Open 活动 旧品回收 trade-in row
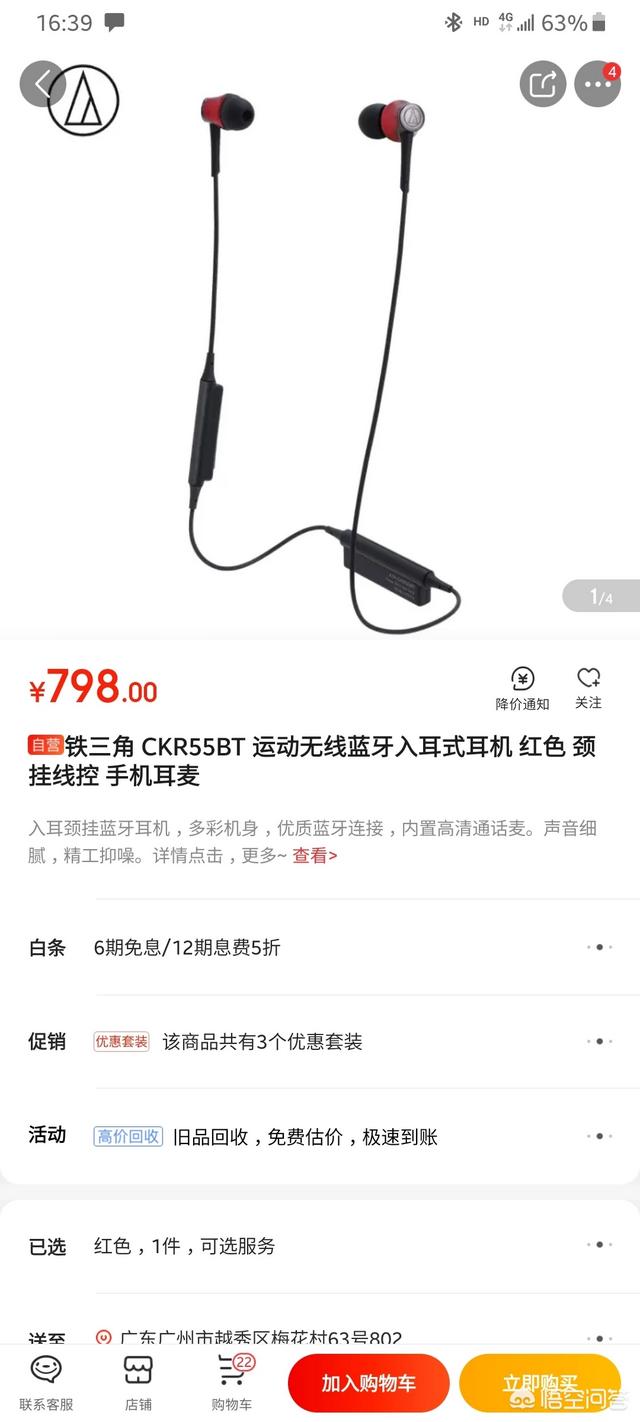 click(320, 1136)
